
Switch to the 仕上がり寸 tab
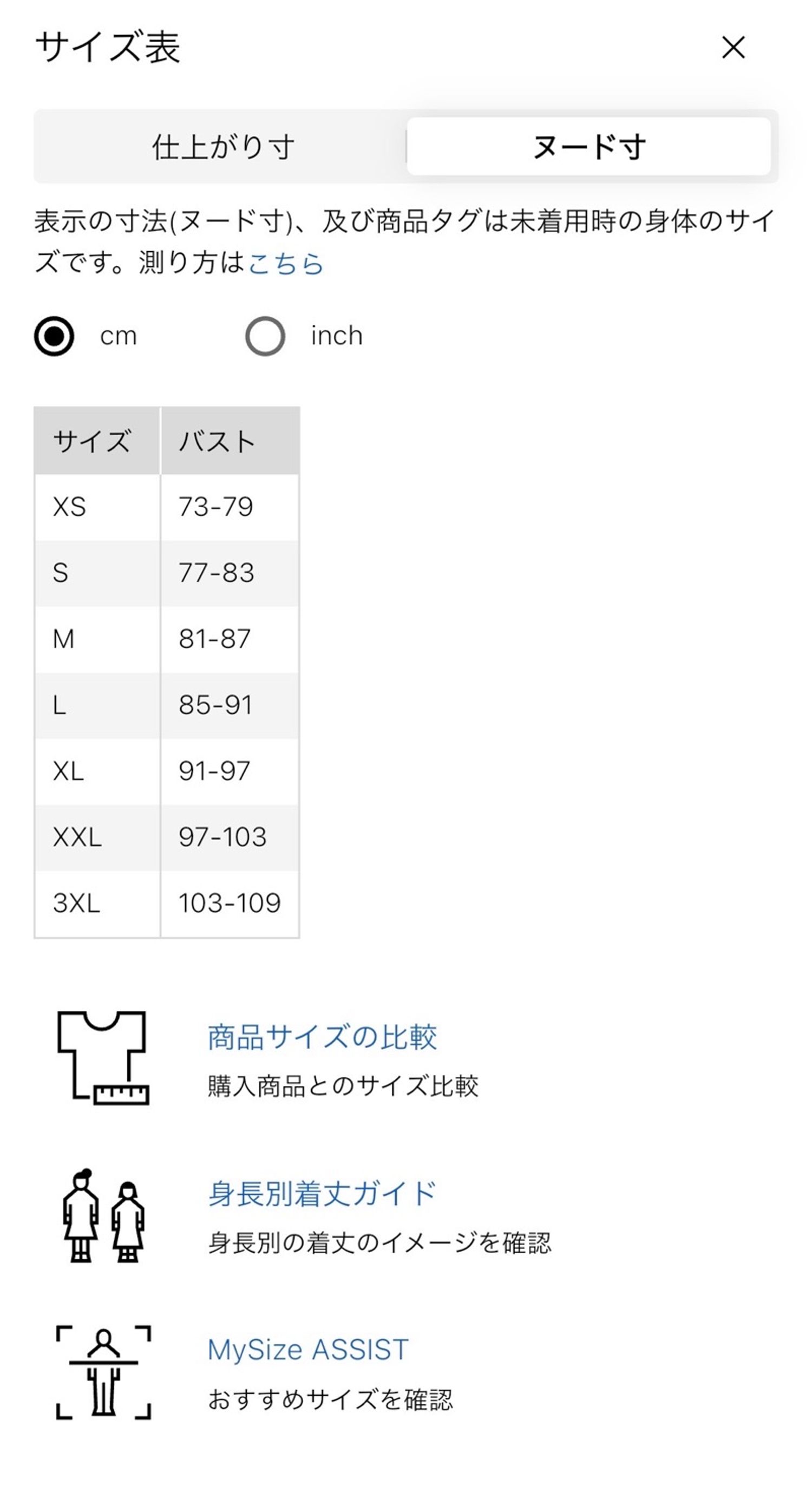(223, 147)
